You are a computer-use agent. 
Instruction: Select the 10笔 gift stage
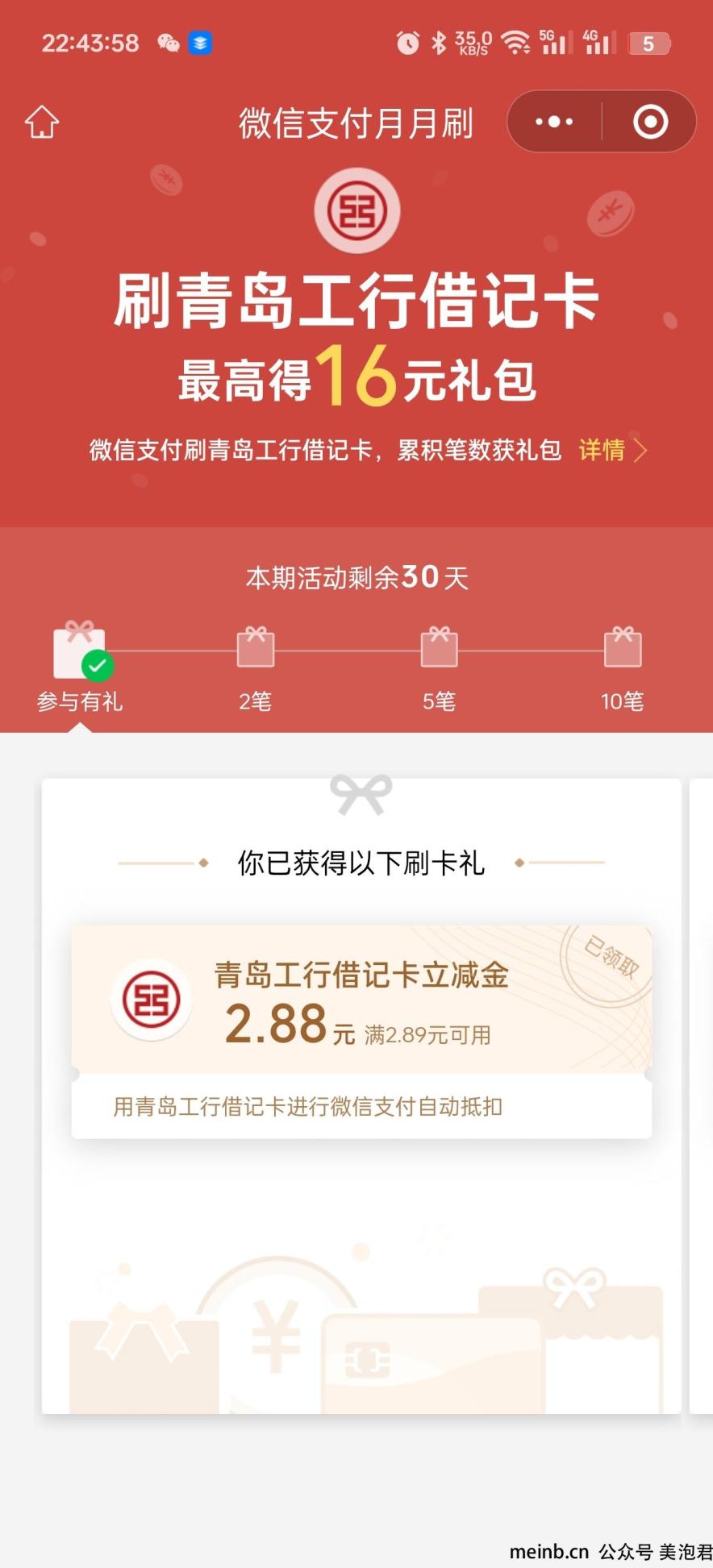[x=622, y=665]
